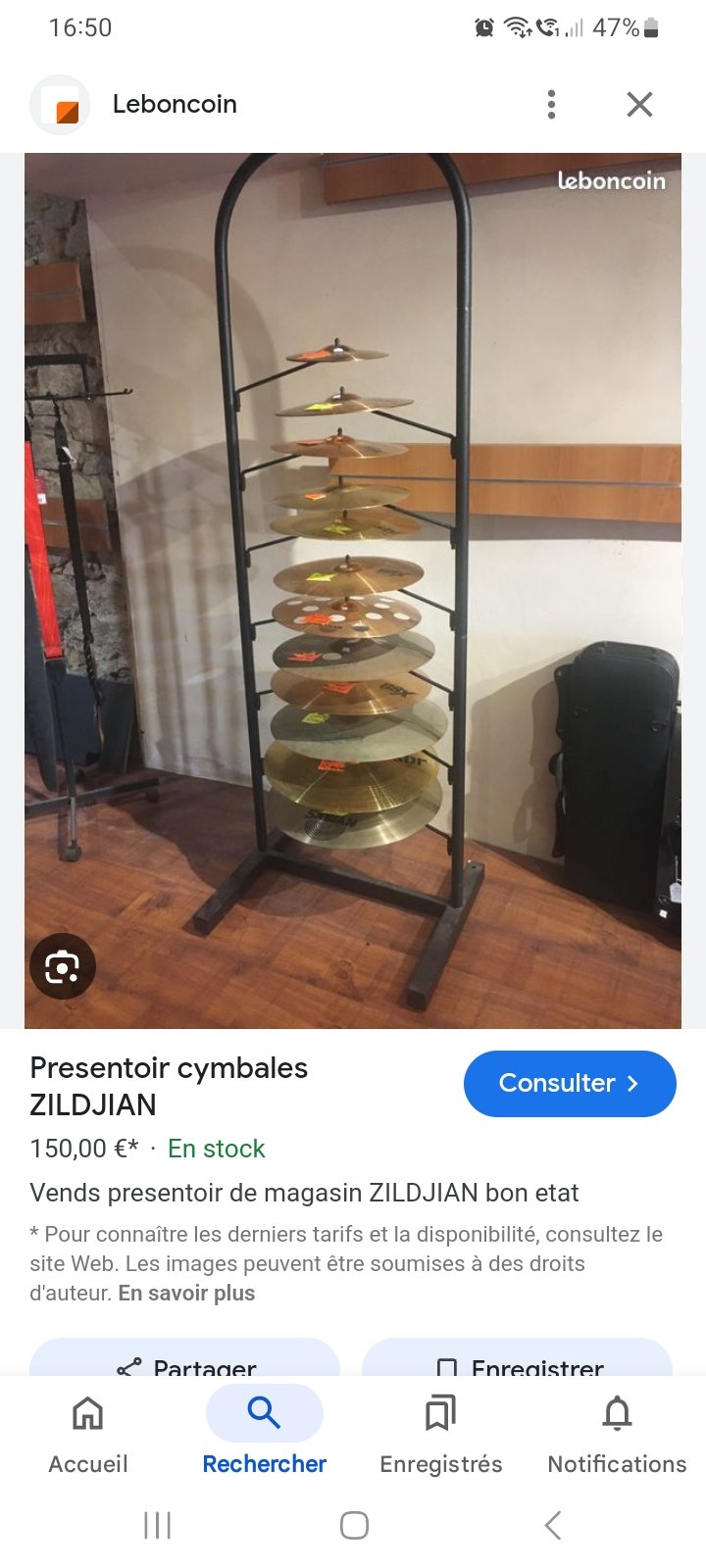Save the listing with Enregistrer
Viewport: 706px width, 1568px height.
[518, 1362]
